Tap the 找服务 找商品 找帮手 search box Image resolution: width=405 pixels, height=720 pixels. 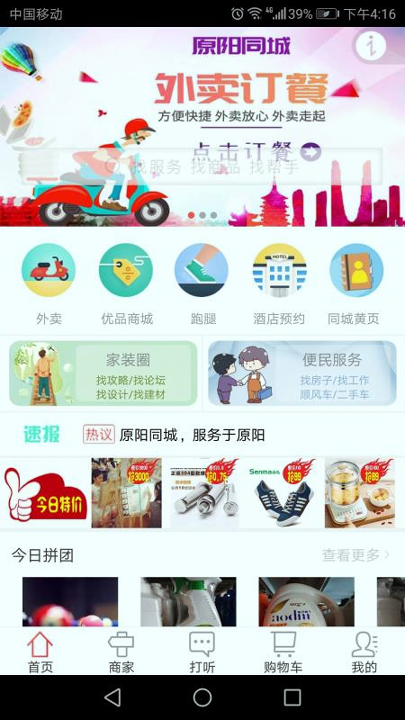point(202,166)
